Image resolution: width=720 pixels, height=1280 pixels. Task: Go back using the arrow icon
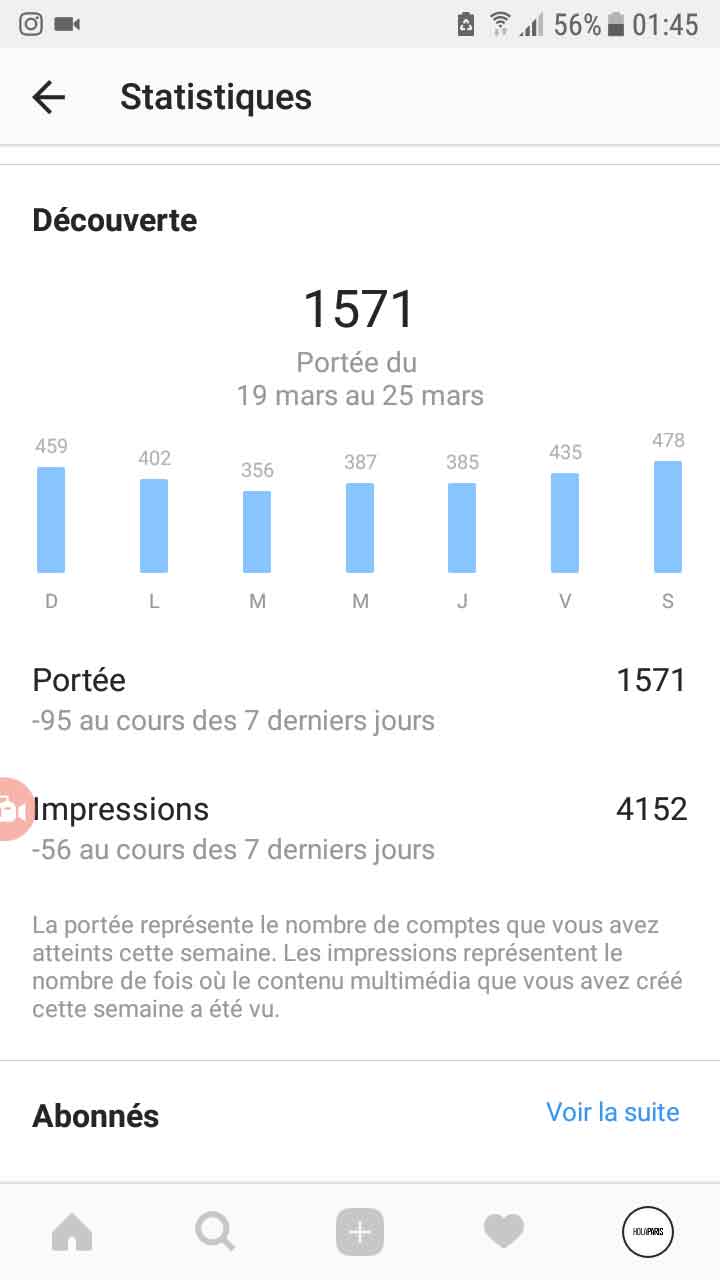(48, 97)
